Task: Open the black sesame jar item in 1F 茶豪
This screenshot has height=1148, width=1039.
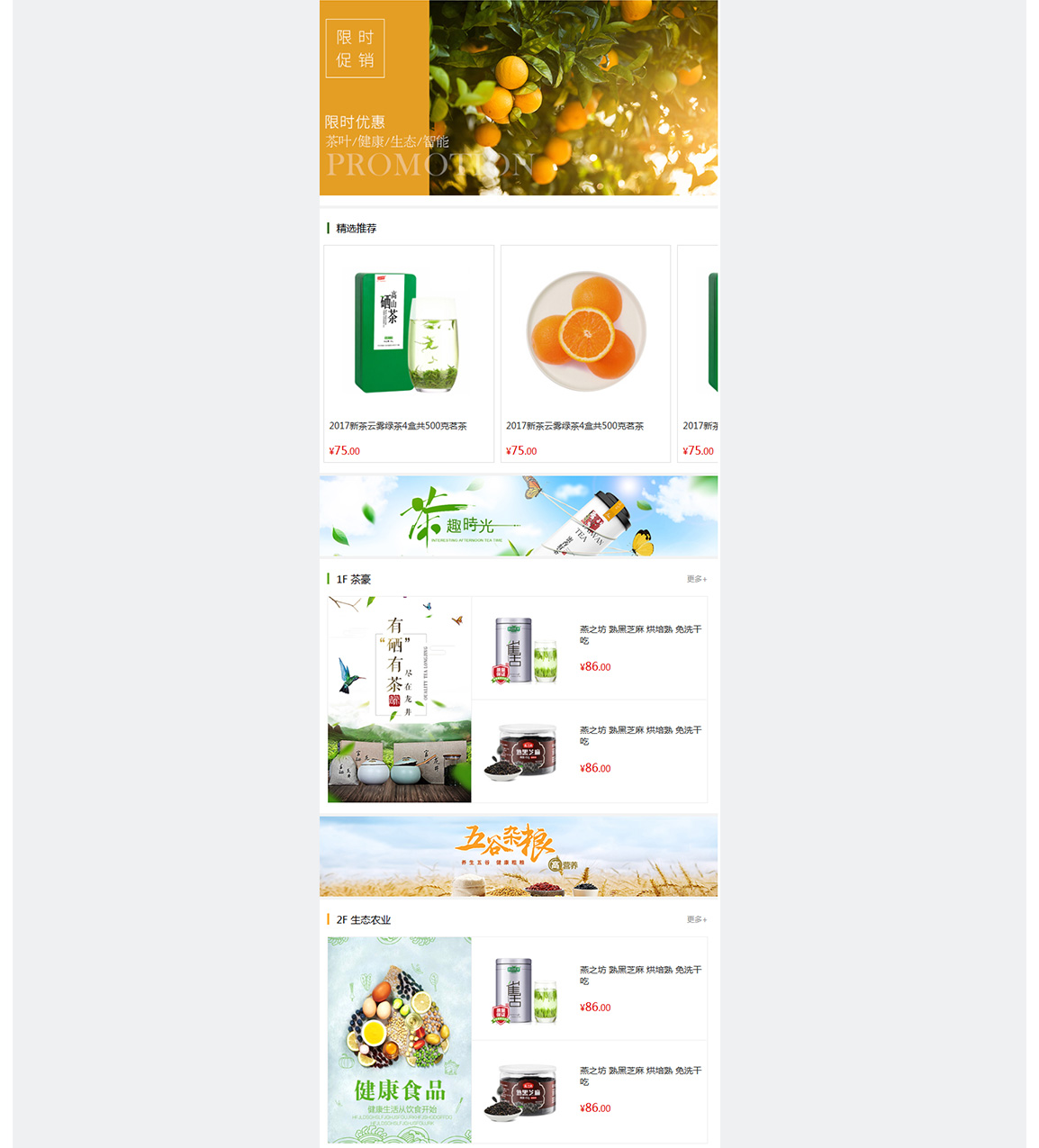Action: 589,751
